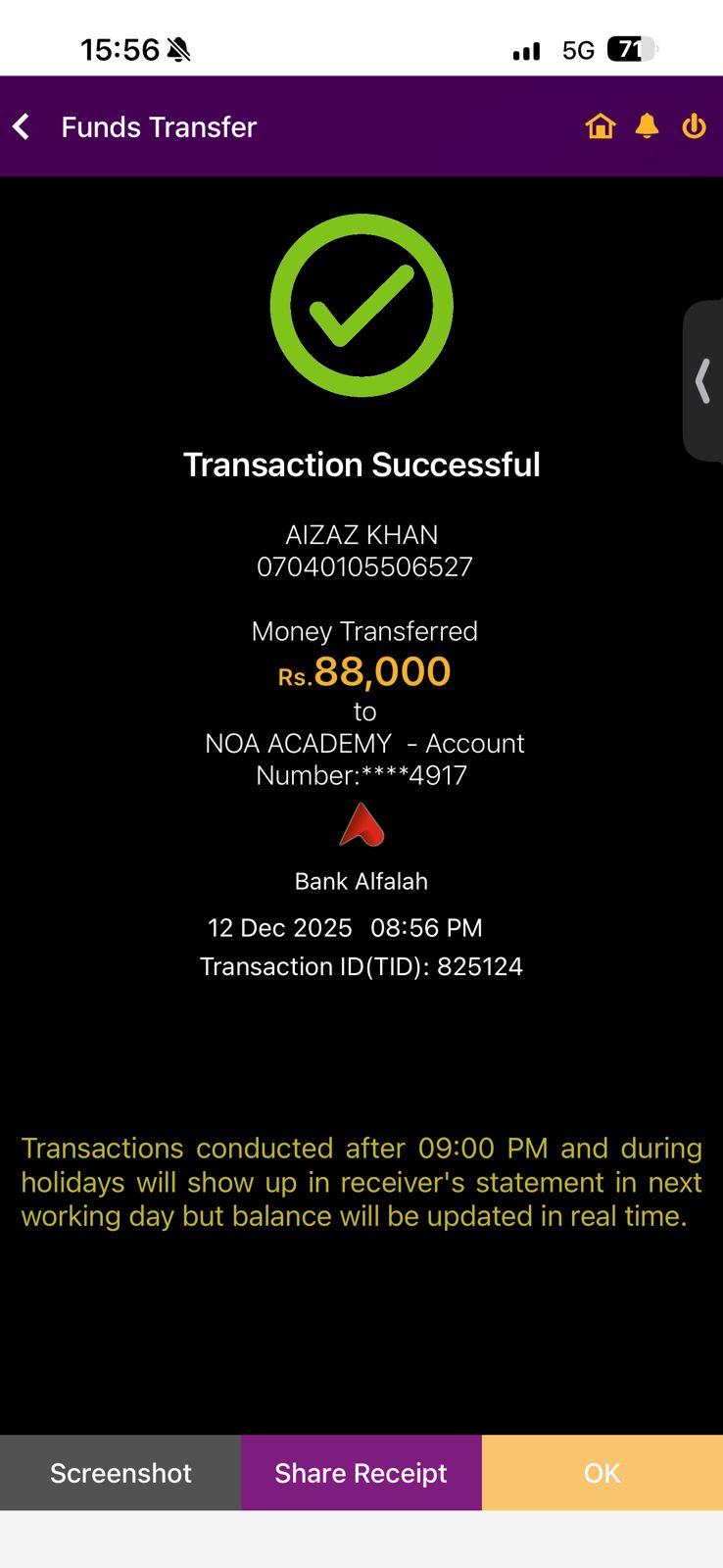Tap the Screenshot button
The width and height of the screenshot is (723, 1568).
click(x=120, y=1473)
